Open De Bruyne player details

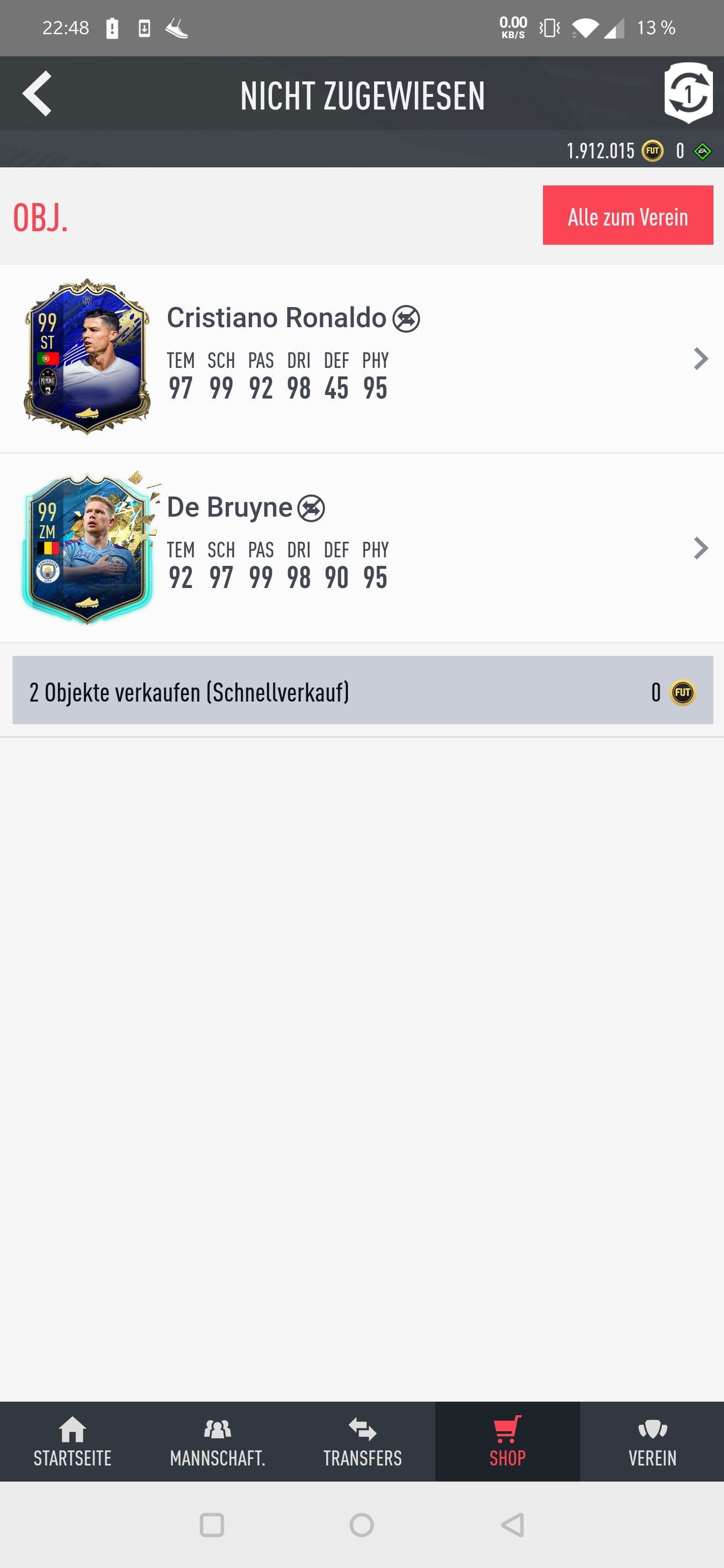tap(361, 548)
